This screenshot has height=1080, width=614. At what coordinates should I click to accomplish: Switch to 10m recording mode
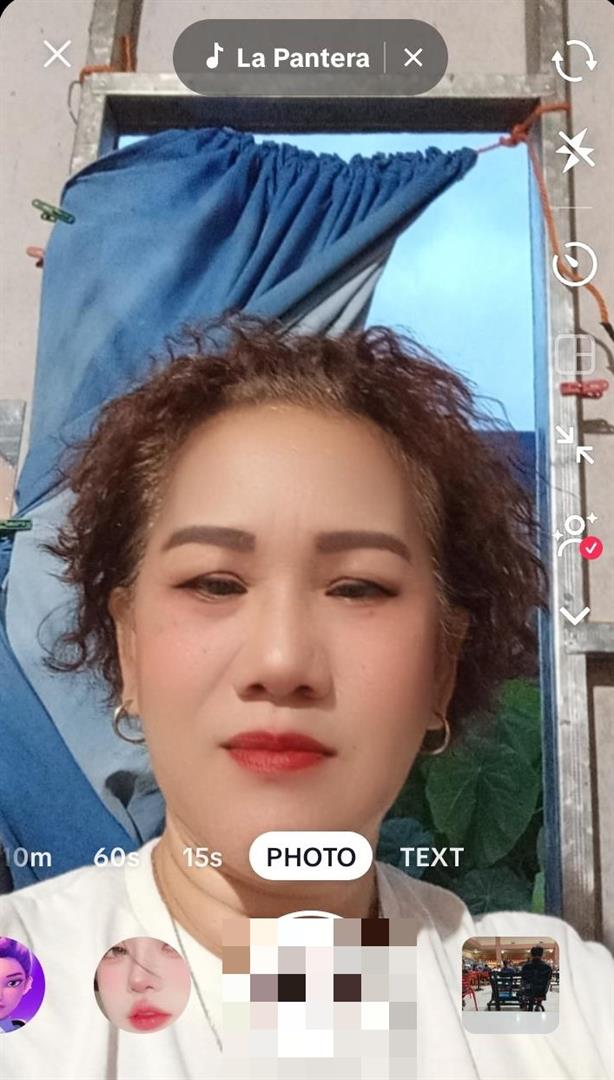point(26,857)
